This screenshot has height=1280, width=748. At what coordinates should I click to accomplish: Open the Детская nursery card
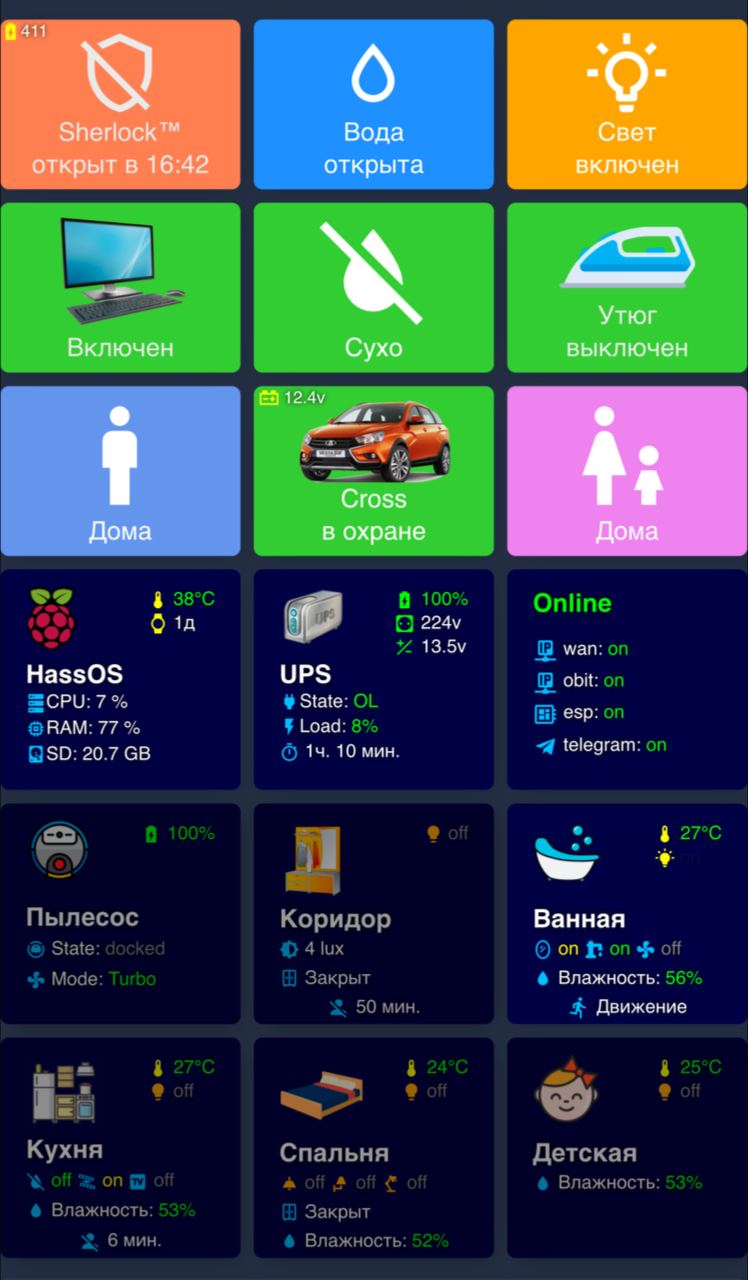(627, 1147)
